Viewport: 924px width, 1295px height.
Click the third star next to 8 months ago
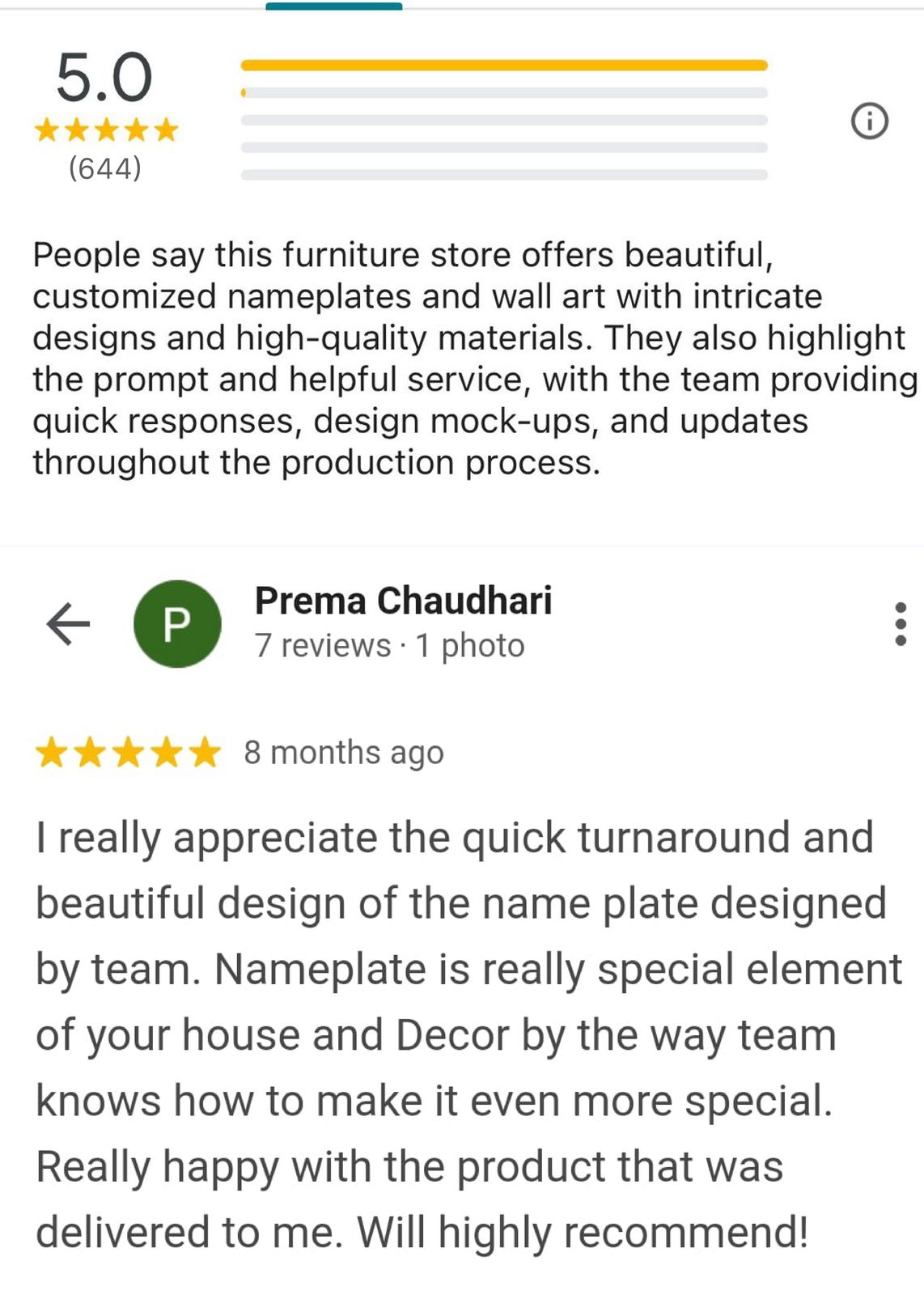click(125, 753)
